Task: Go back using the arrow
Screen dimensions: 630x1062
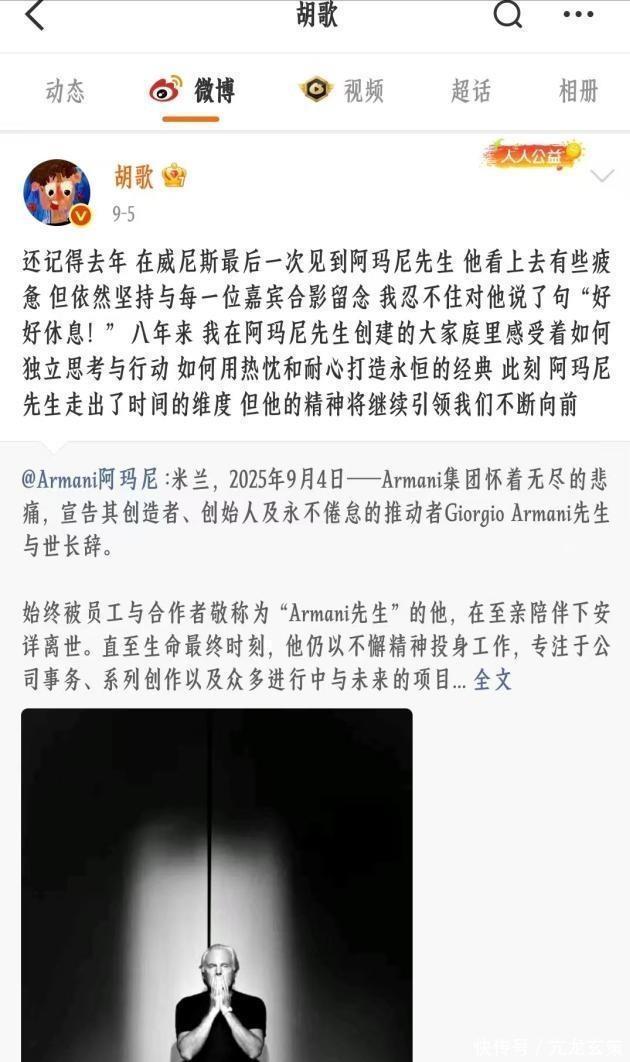Action: coord(34,16)
